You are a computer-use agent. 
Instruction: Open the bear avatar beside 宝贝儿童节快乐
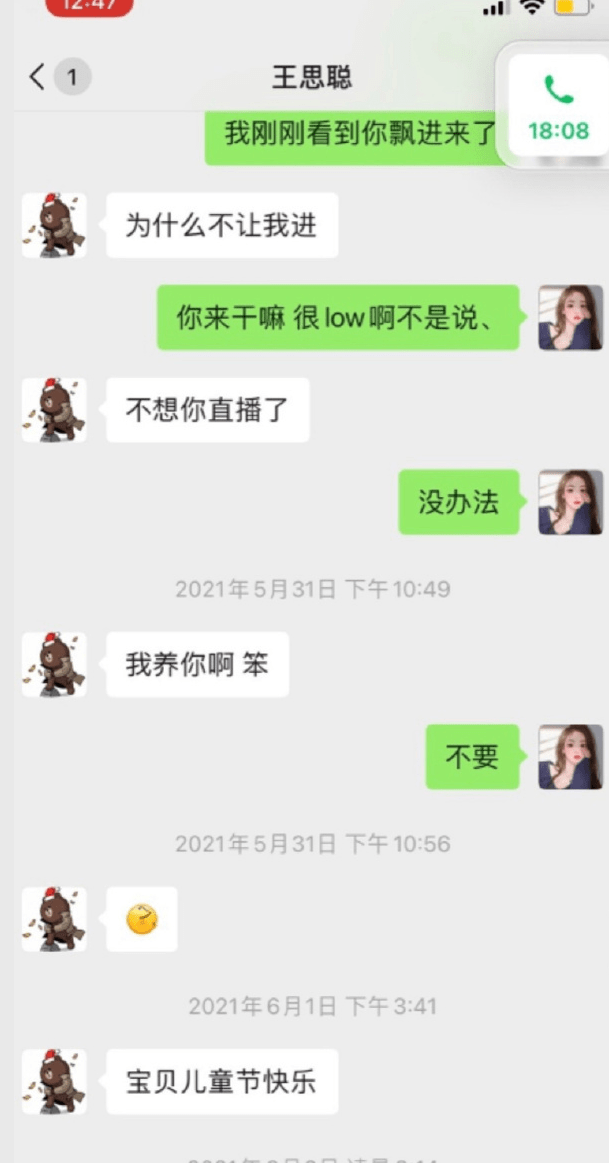(54, 1081)
